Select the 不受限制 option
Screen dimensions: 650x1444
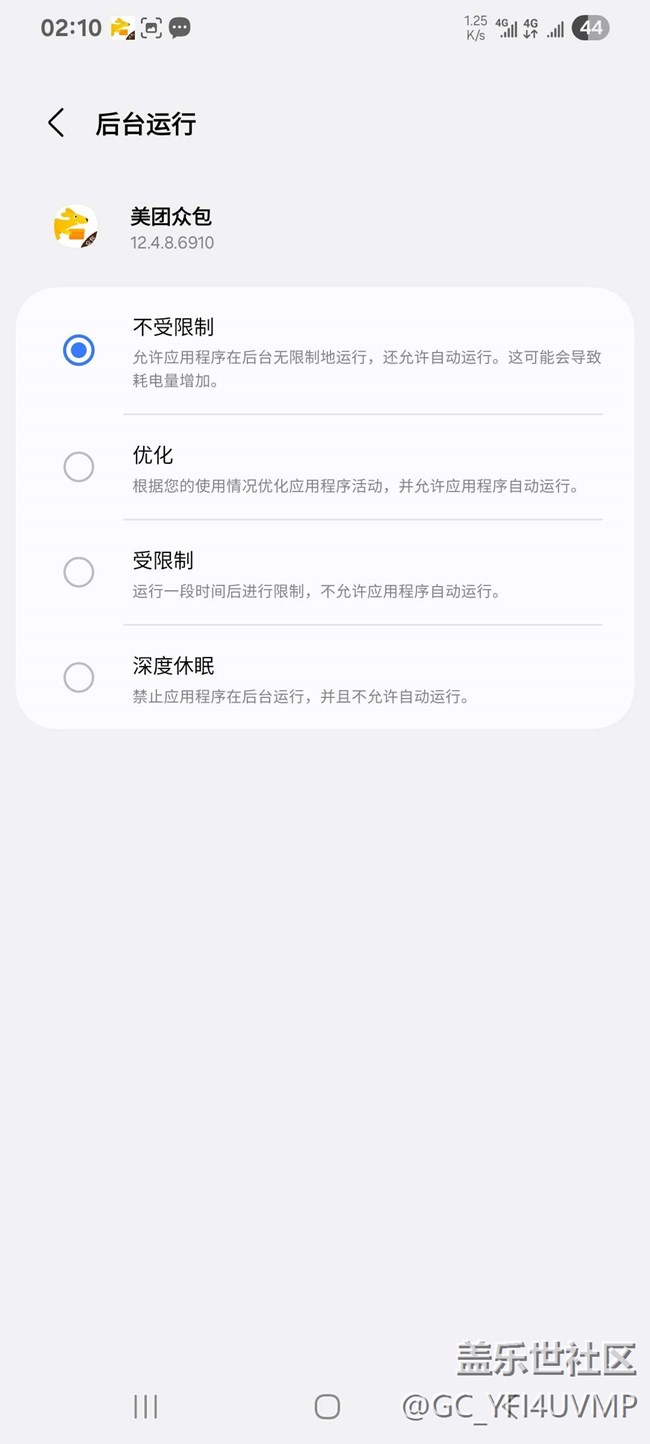pos(79,350)
